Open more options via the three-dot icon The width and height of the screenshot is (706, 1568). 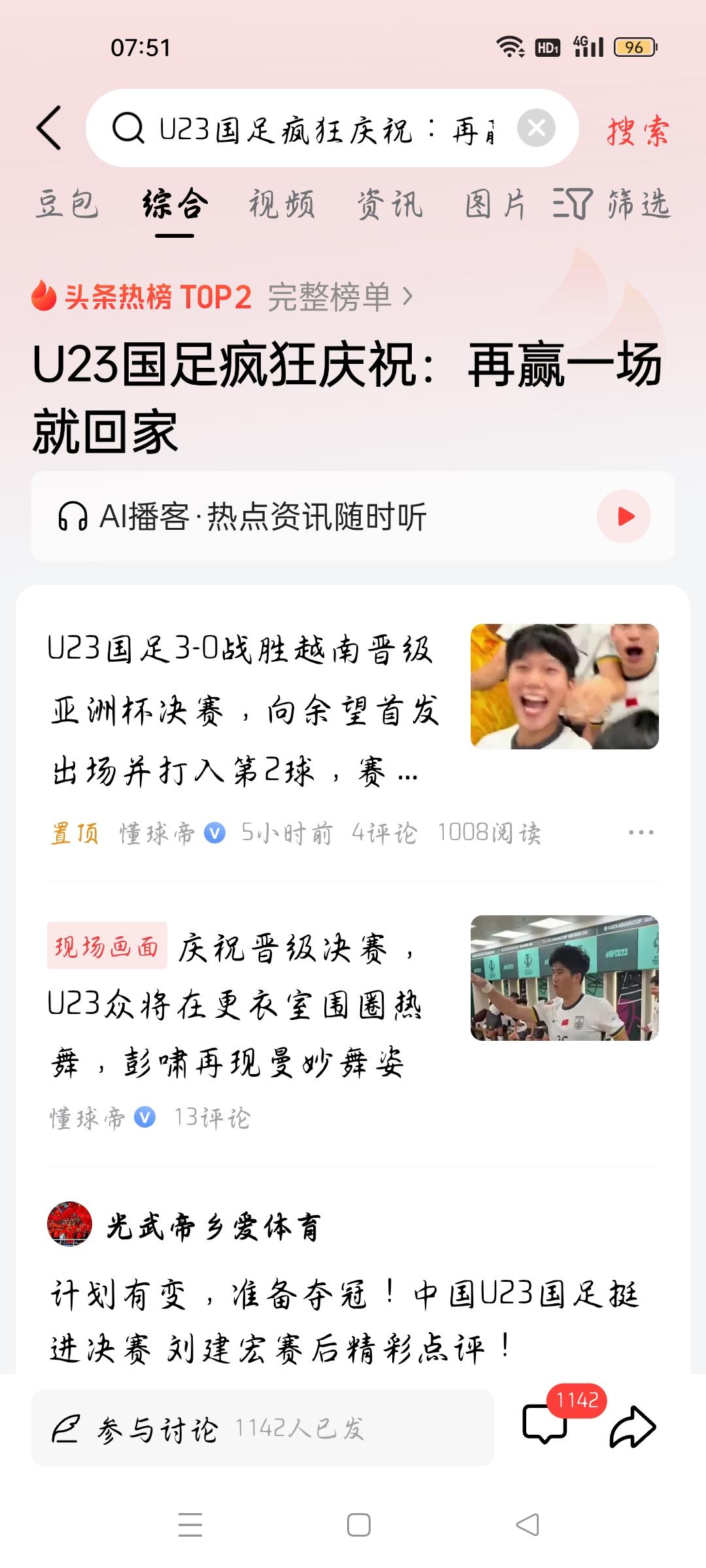coord(641,831)
